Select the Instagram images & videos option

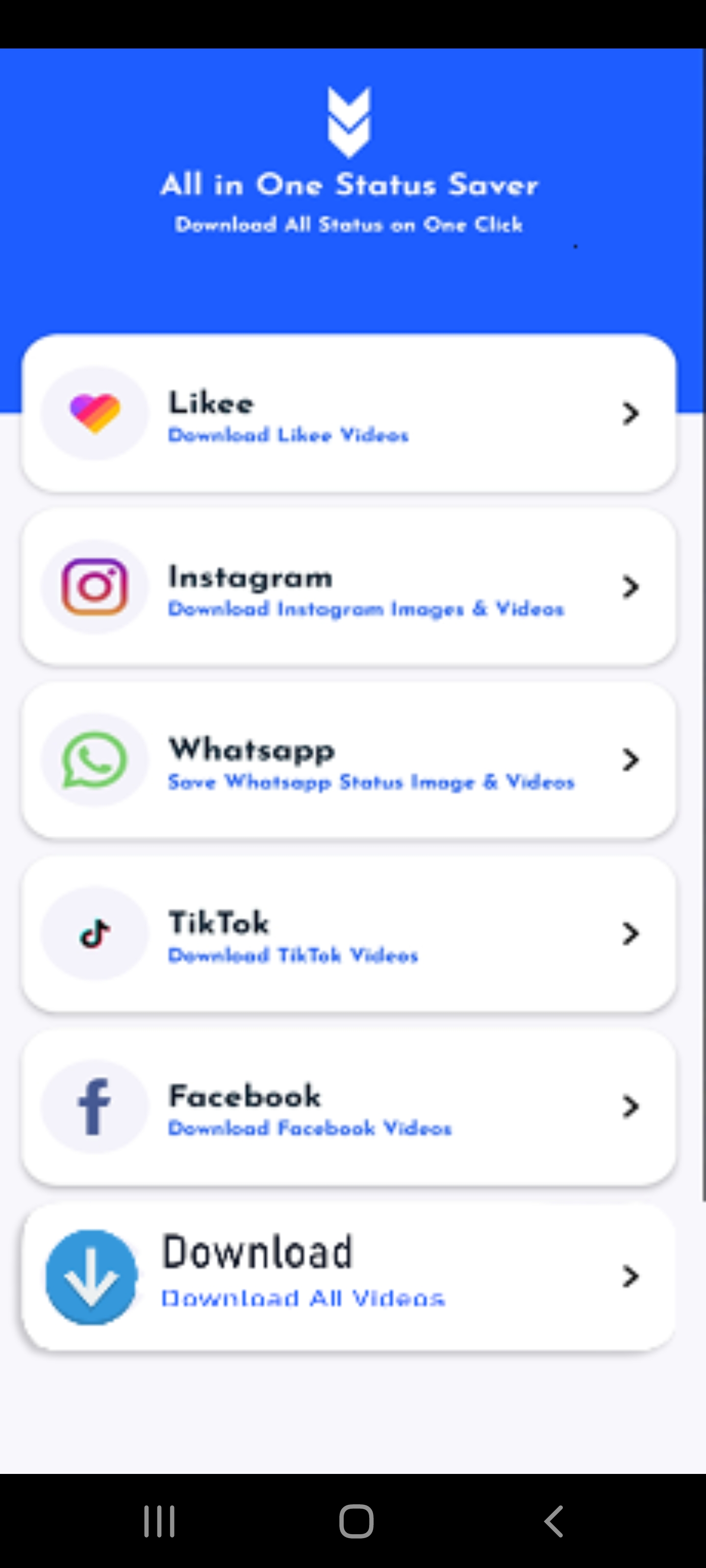[349, 587]
